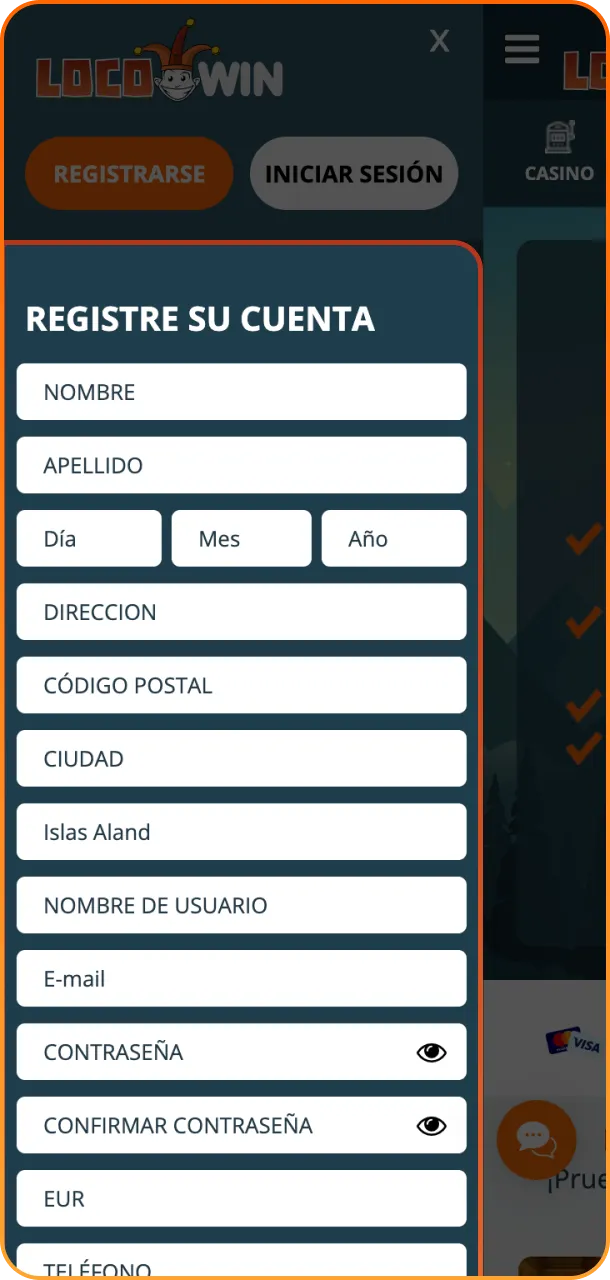Close the registration panel with X

[439, 41]
